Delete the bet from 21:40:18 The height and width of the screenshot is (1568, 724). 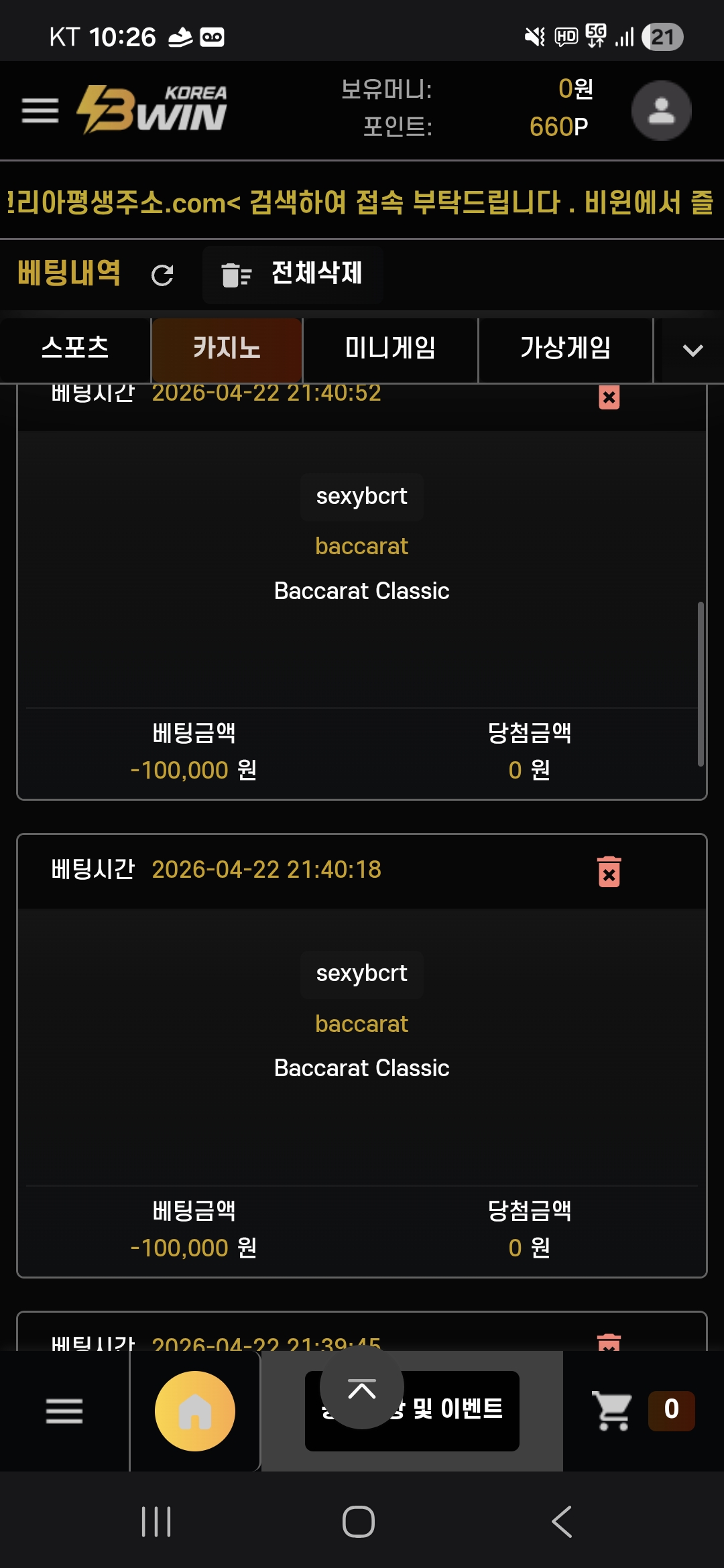pos(609,872)
